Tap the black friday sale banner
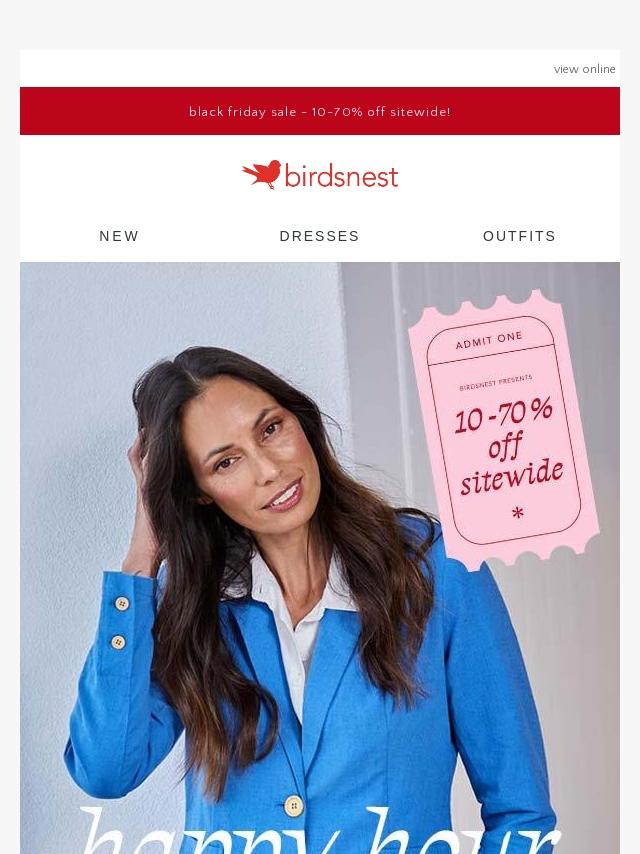Screen dimensions: 640x854 click(x=320, y=112)
